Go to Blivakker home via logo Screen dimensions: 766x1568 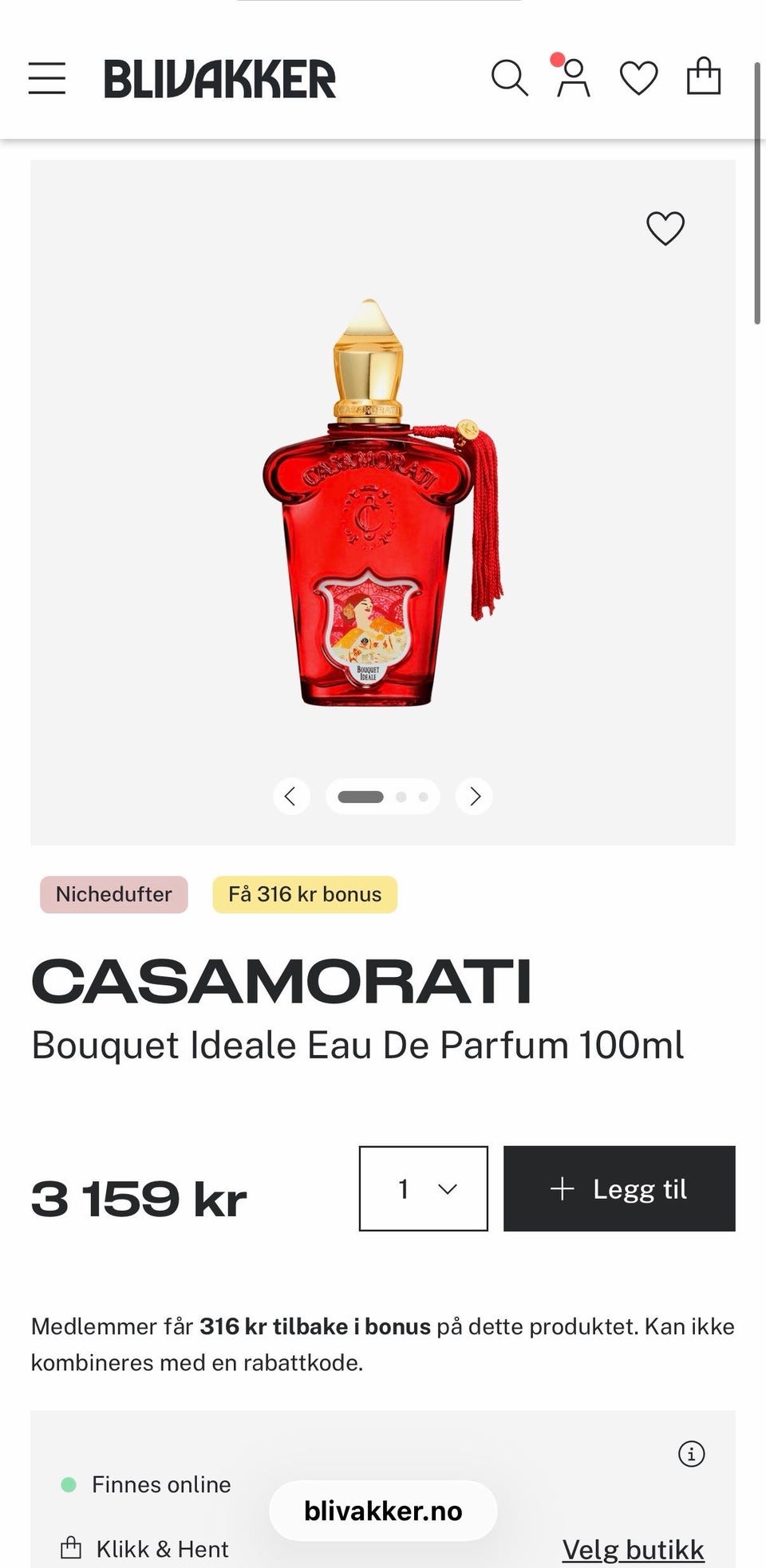tap(219, 79)
